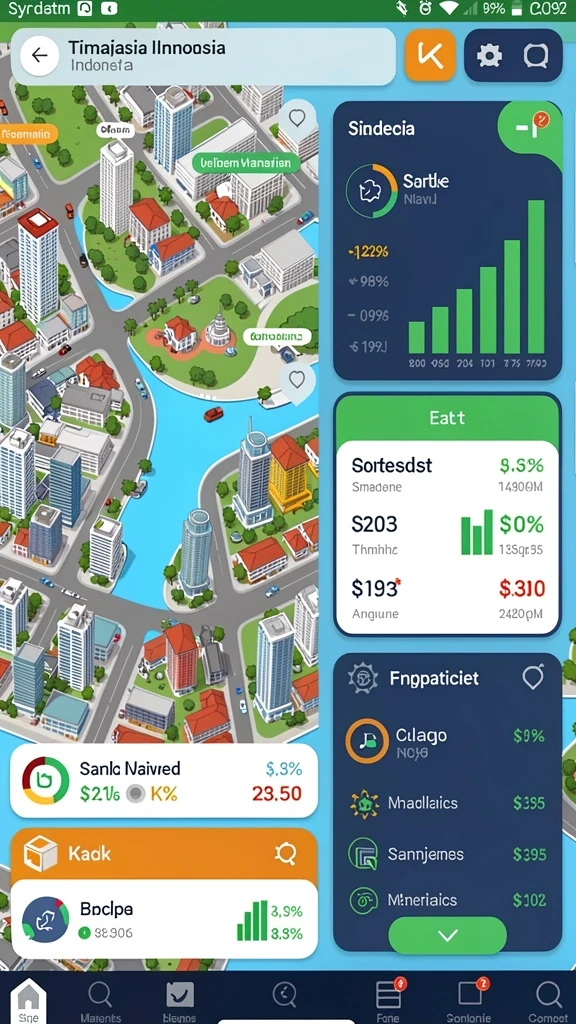
Task: Open the Sontonie tab
Action: point(469,1000)
